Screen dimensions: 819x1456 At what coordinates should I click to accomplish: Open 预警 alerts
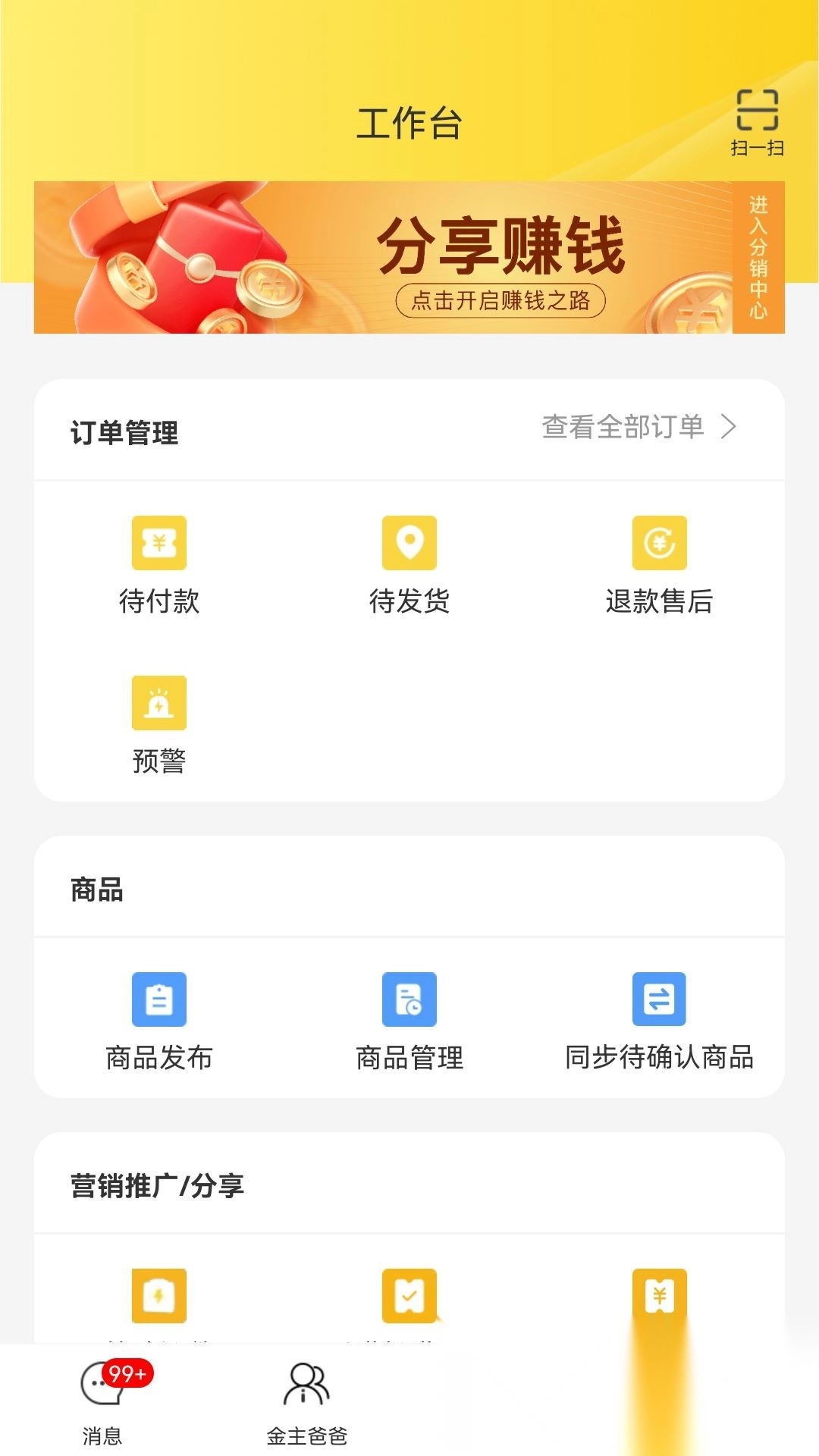point(159,724)
